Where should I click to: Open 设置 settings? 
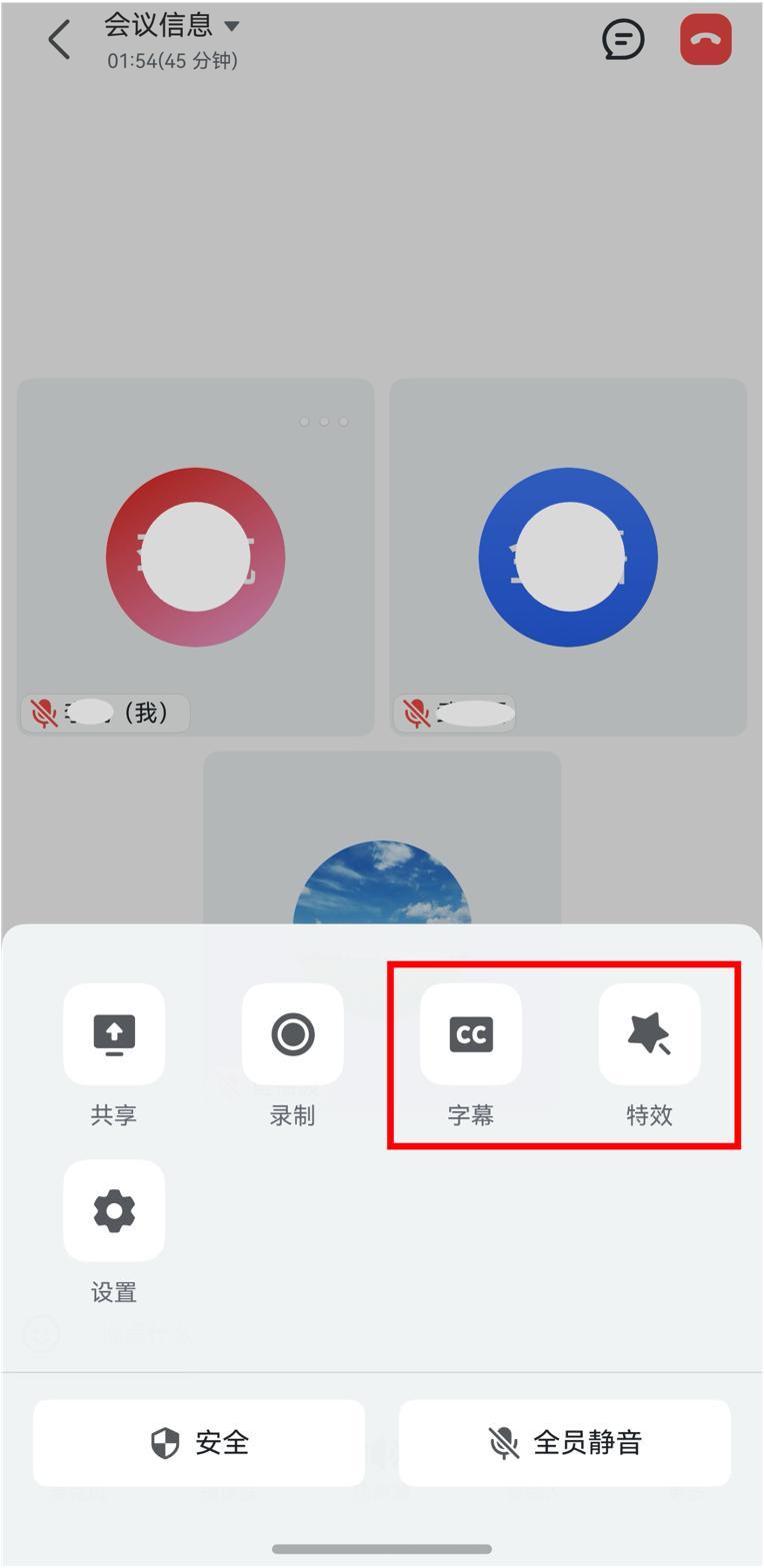click(x=114, y=1211)
